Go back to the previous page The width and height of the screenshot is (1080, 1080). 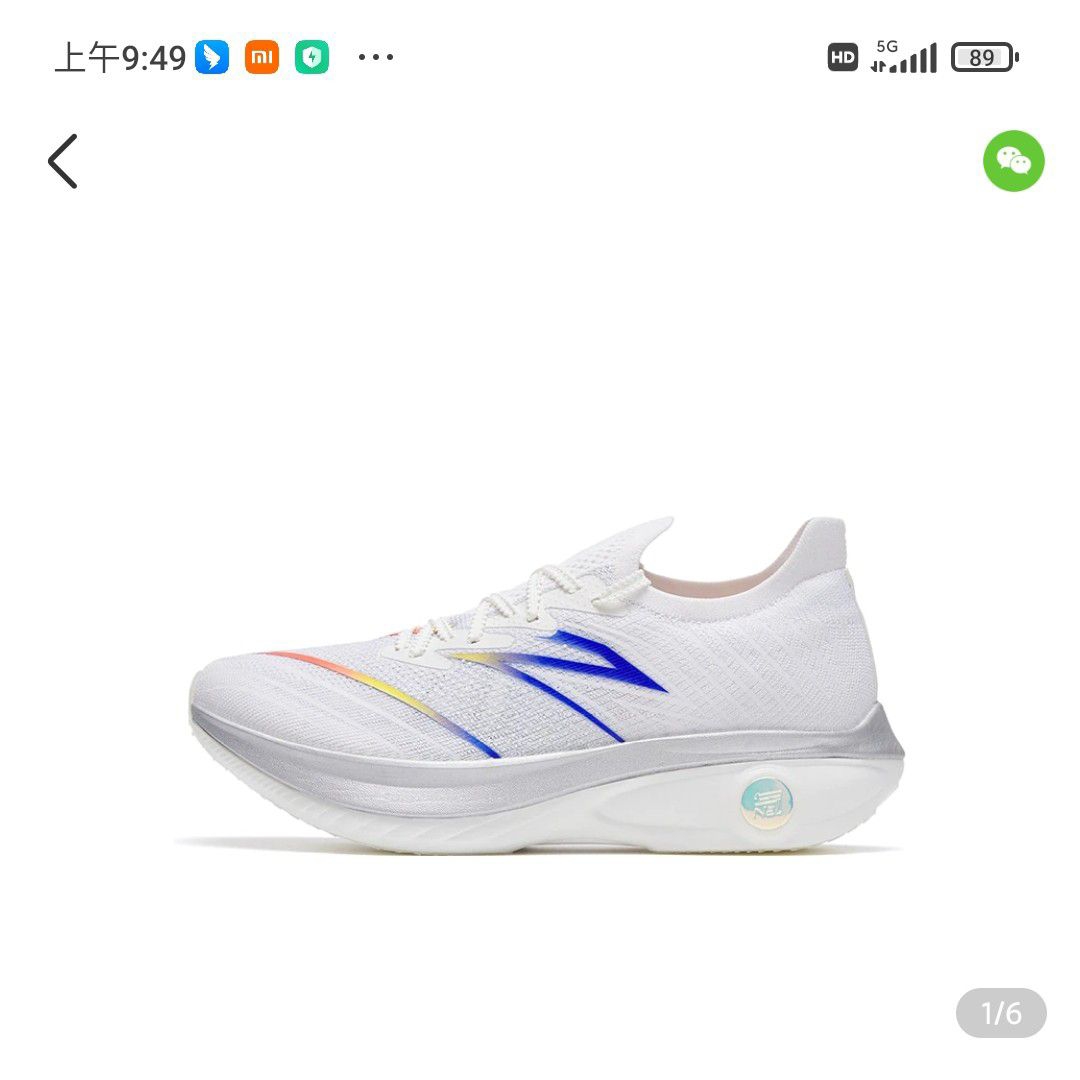click(x=63, y=161)
